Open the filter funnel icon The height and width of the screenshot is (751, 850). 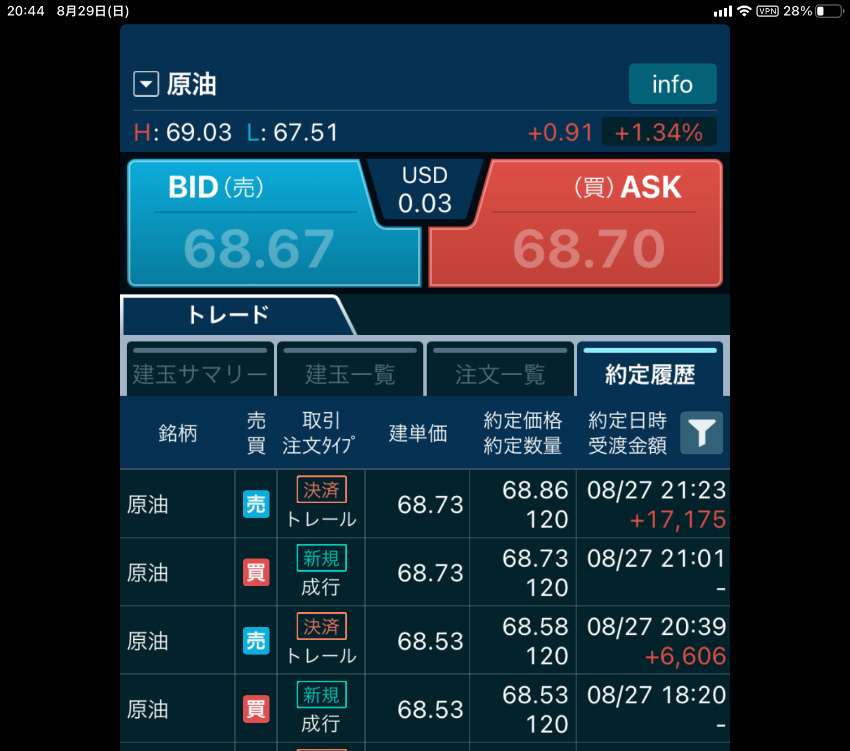click(x=702, y=433)
